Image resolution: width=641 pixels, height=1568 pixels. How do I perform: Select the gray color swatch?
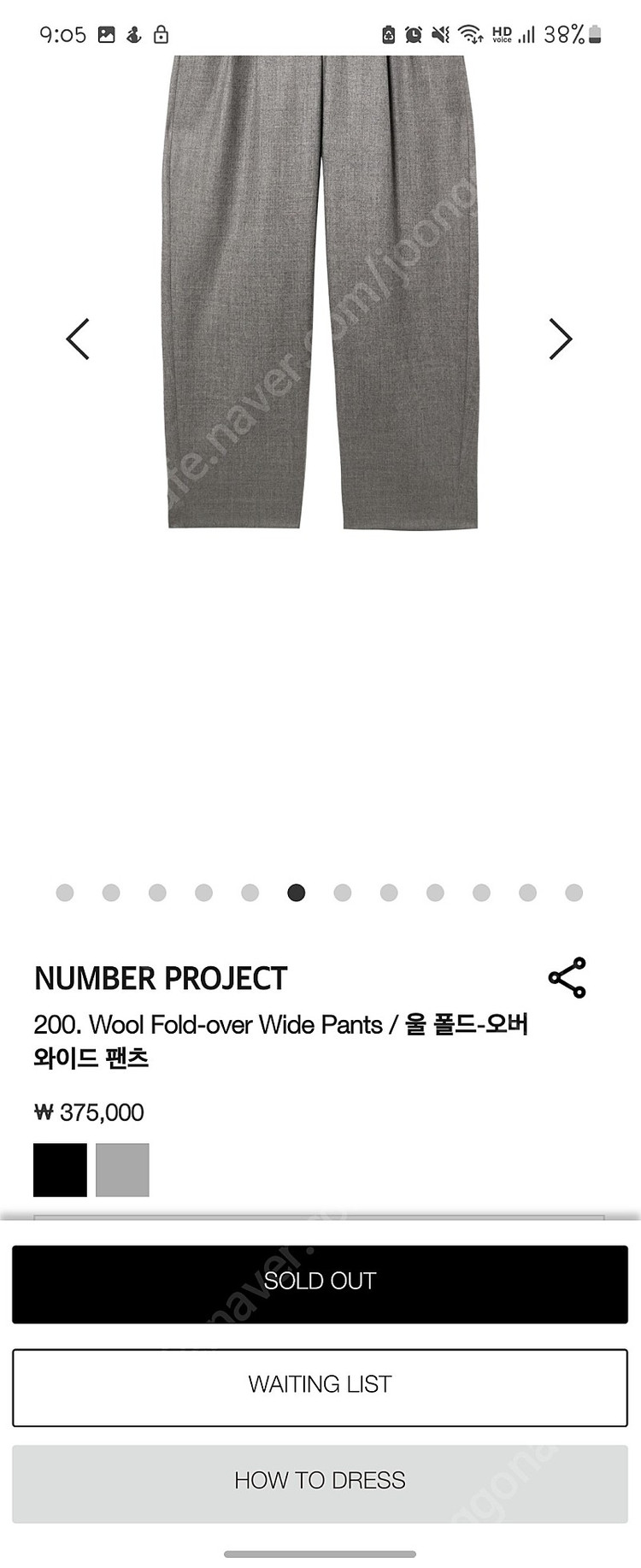(122, 1170)
